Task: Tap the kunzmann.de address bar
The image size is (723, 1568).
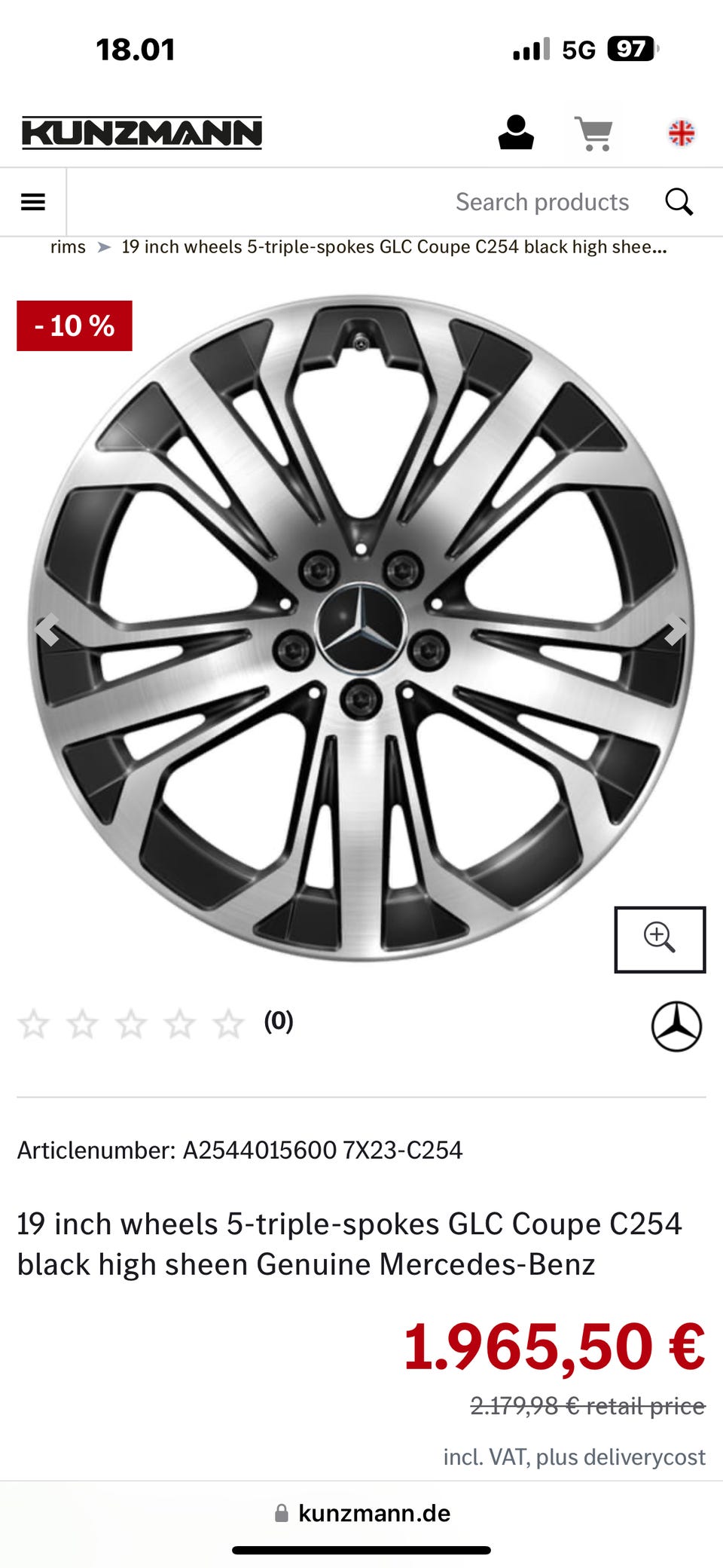Action: click(363, 1513)
